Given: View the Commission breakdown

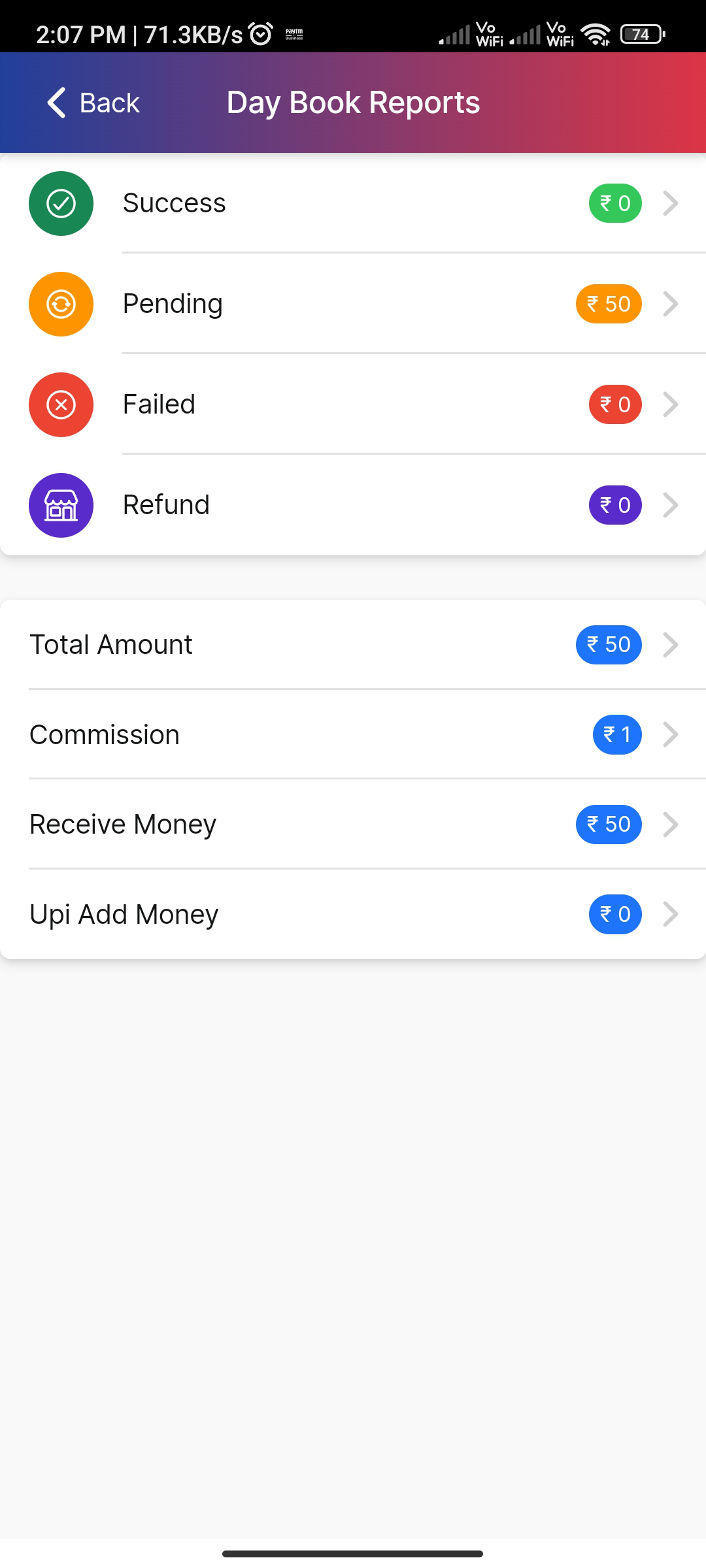Looking at the screenshot, I should click(353, 734).
